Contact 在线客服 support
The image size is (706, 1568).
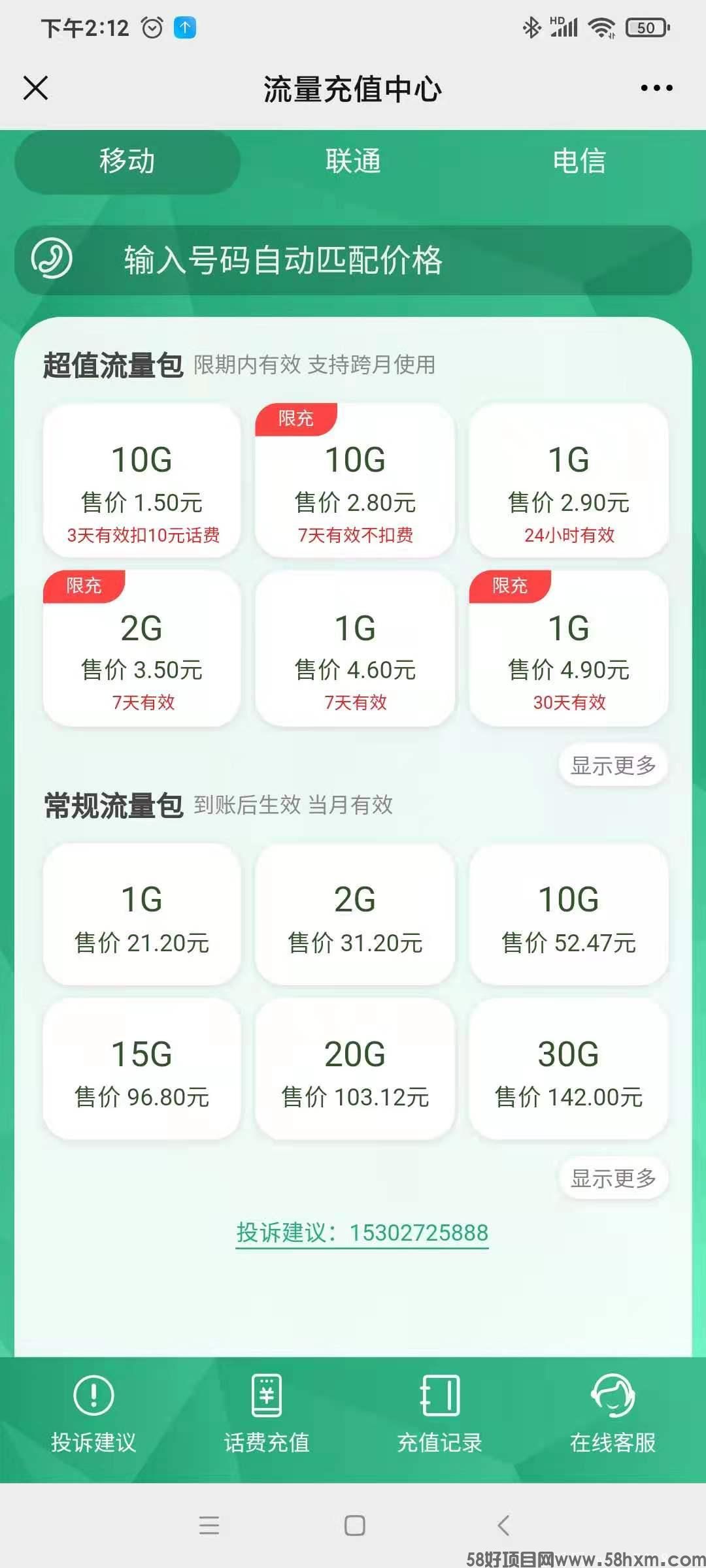[x=613, y=1414]
